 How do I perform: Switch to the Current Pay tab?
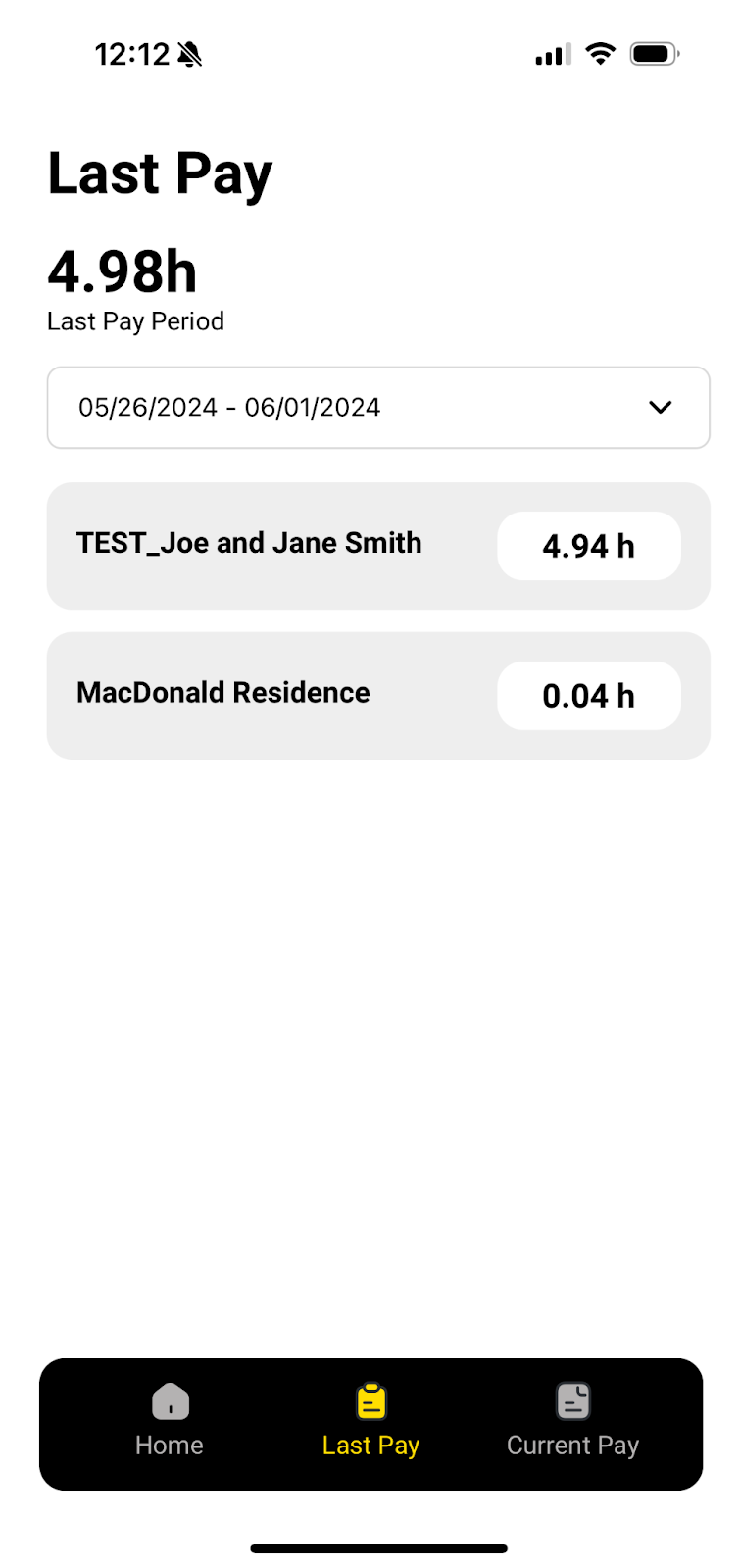(x=572, y=1422)
